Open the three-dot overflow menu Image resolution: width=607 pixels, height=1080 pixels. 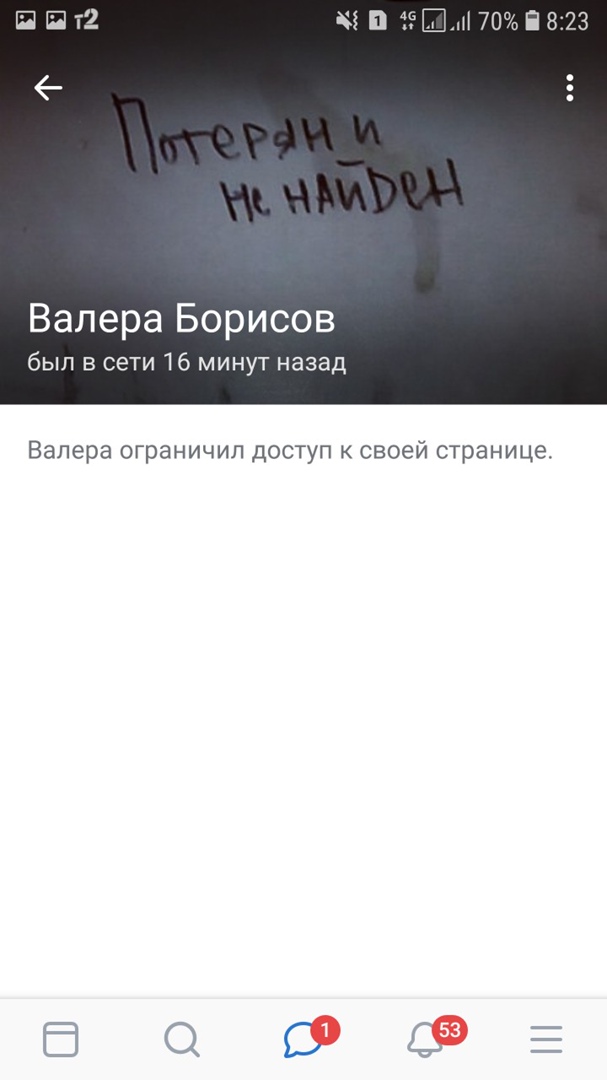coord(569,88)
